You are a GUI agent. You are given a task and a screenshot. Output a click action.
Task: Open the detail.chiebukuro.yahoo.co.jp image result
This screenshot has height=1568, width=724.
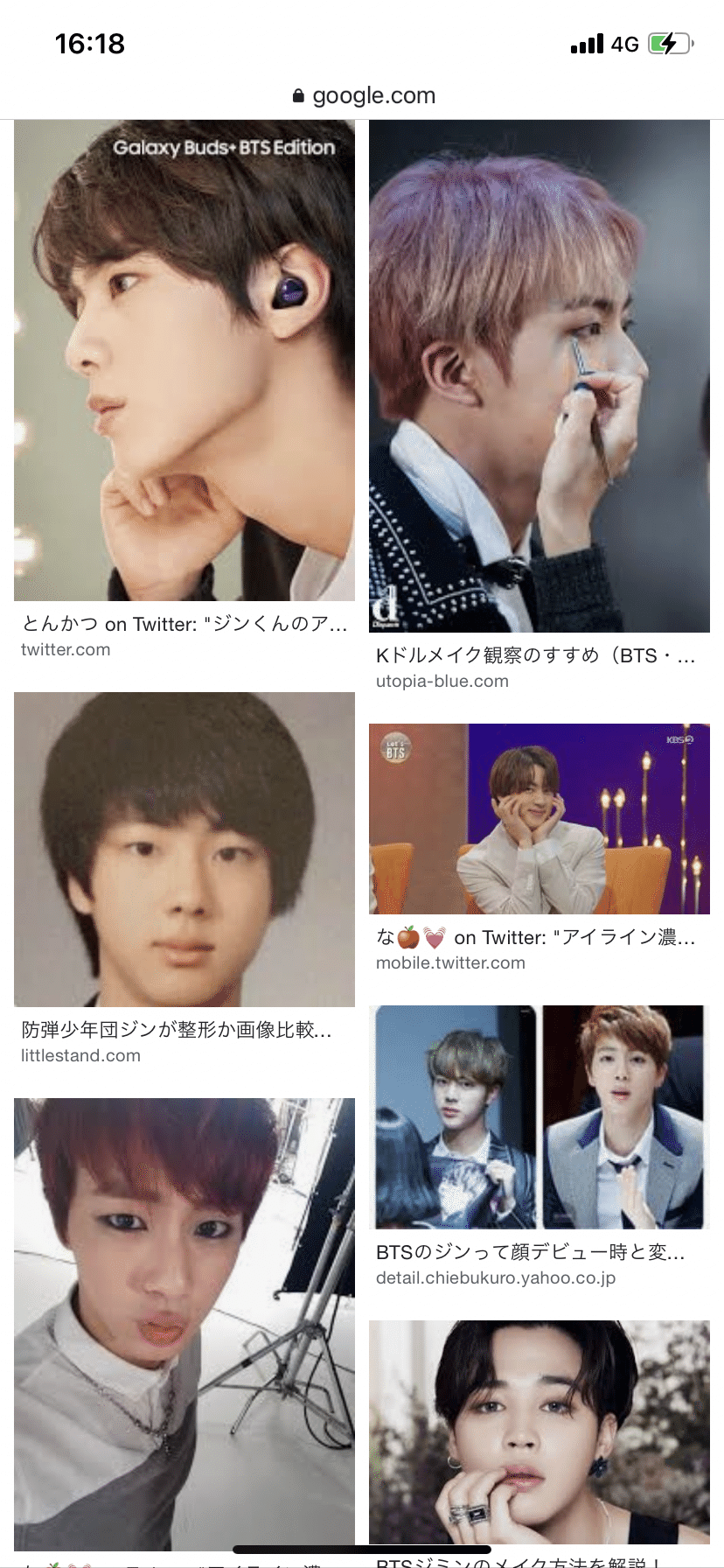click(x=539, y=1116)
